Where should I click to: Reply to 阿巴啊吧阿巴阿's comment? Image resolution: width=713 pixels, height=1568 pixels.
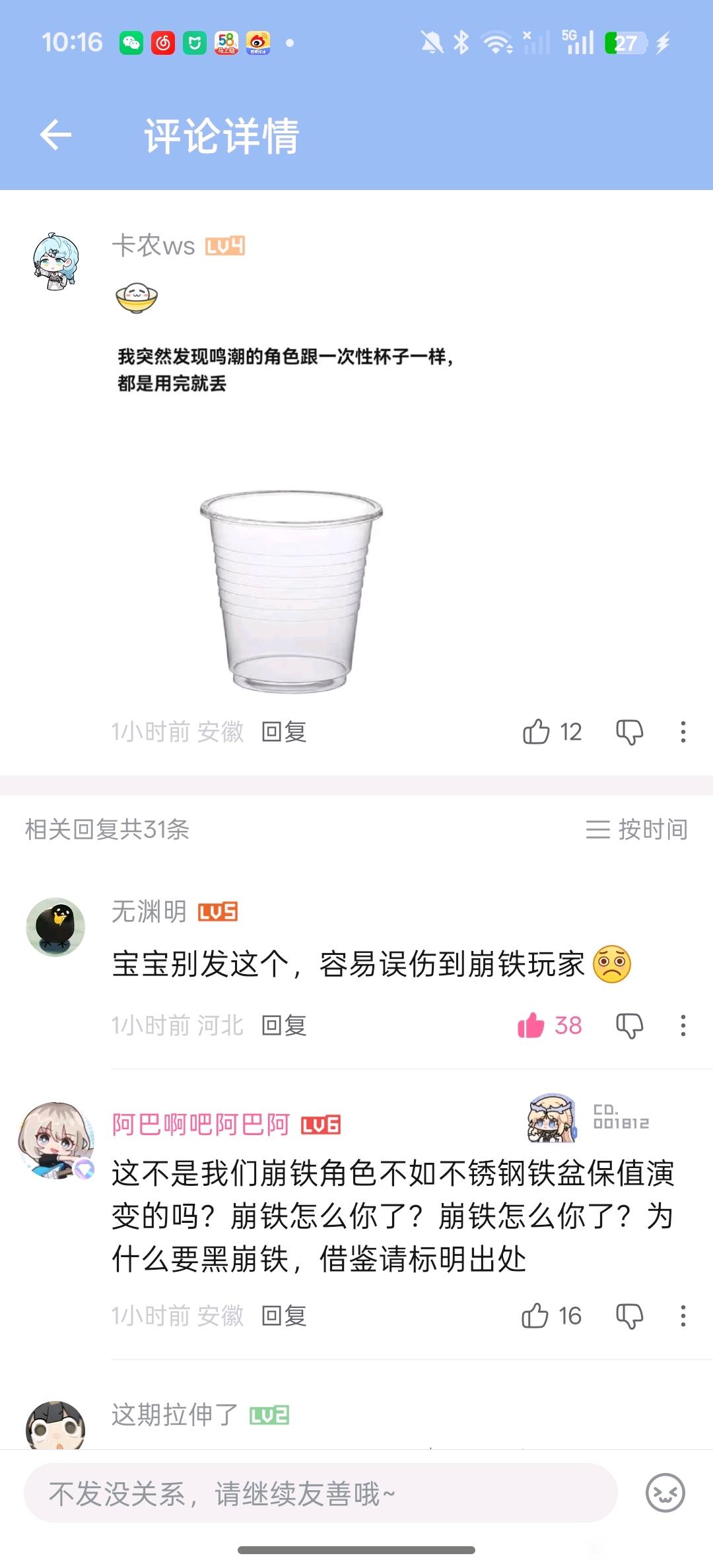[284, 1316]
